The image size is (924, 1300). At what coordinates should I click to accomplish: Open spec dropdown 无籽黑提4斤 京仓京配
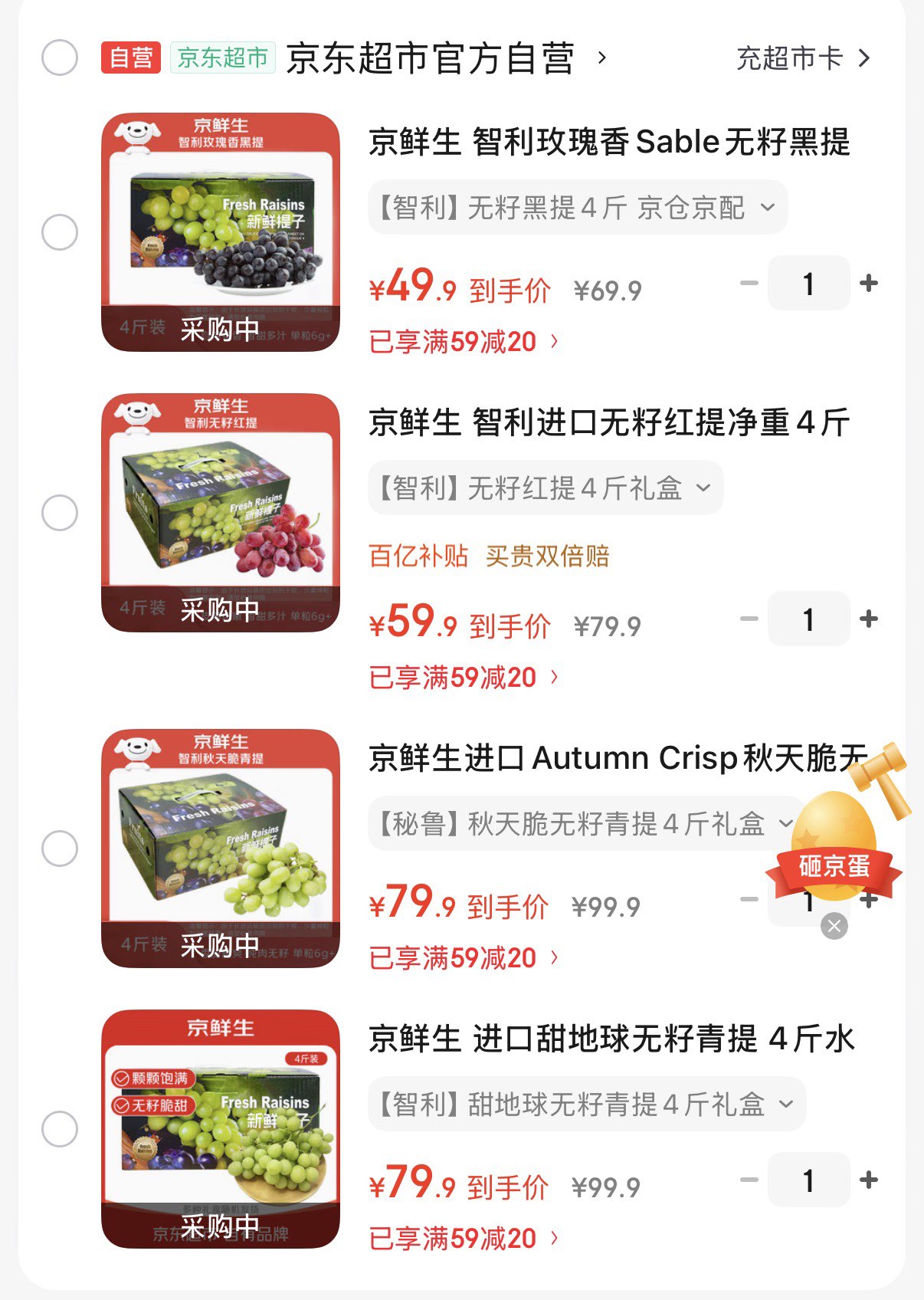(577, 208)
